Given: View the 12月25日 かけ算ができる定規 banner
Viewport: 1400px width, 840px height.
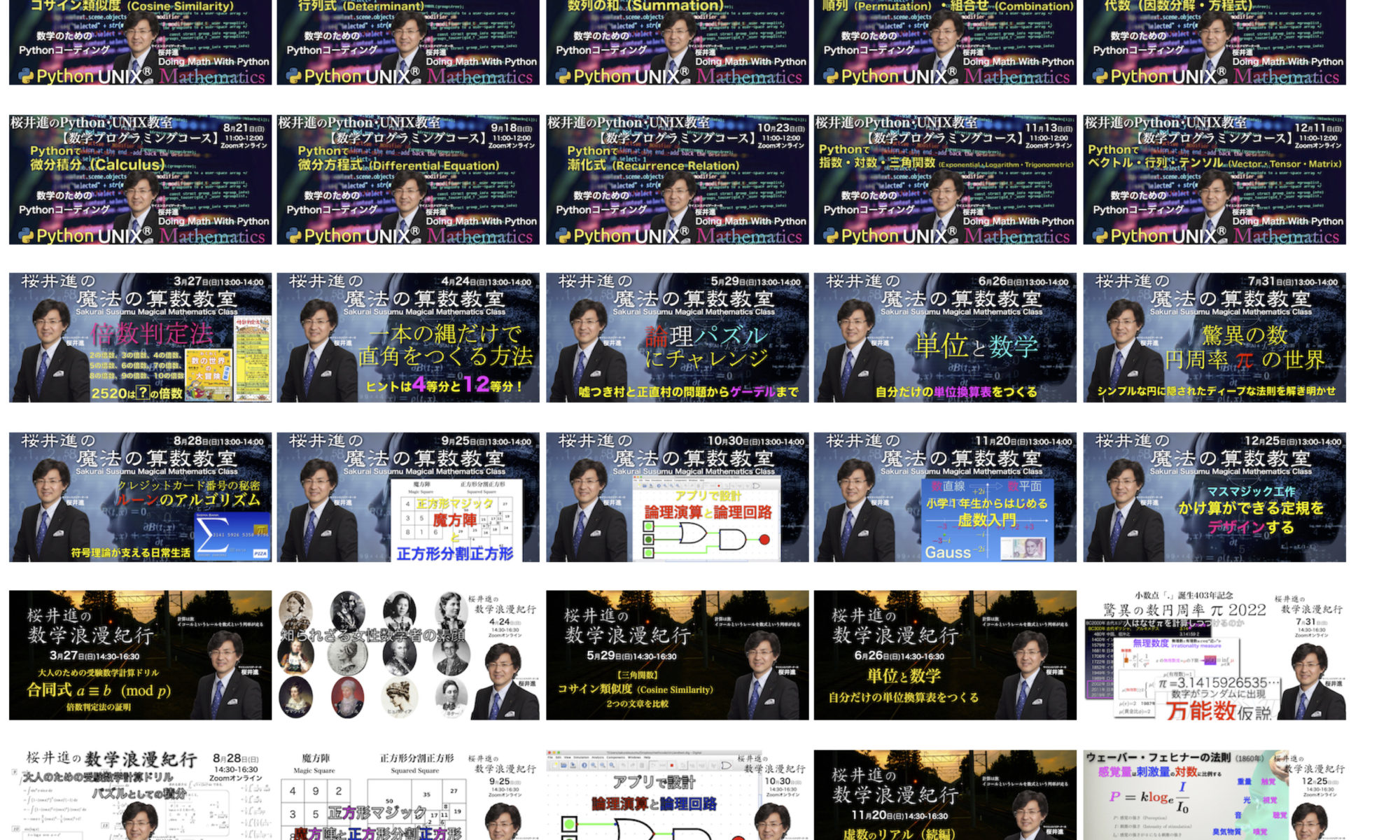Looking at the screenshot, I should click(1214, 497).
